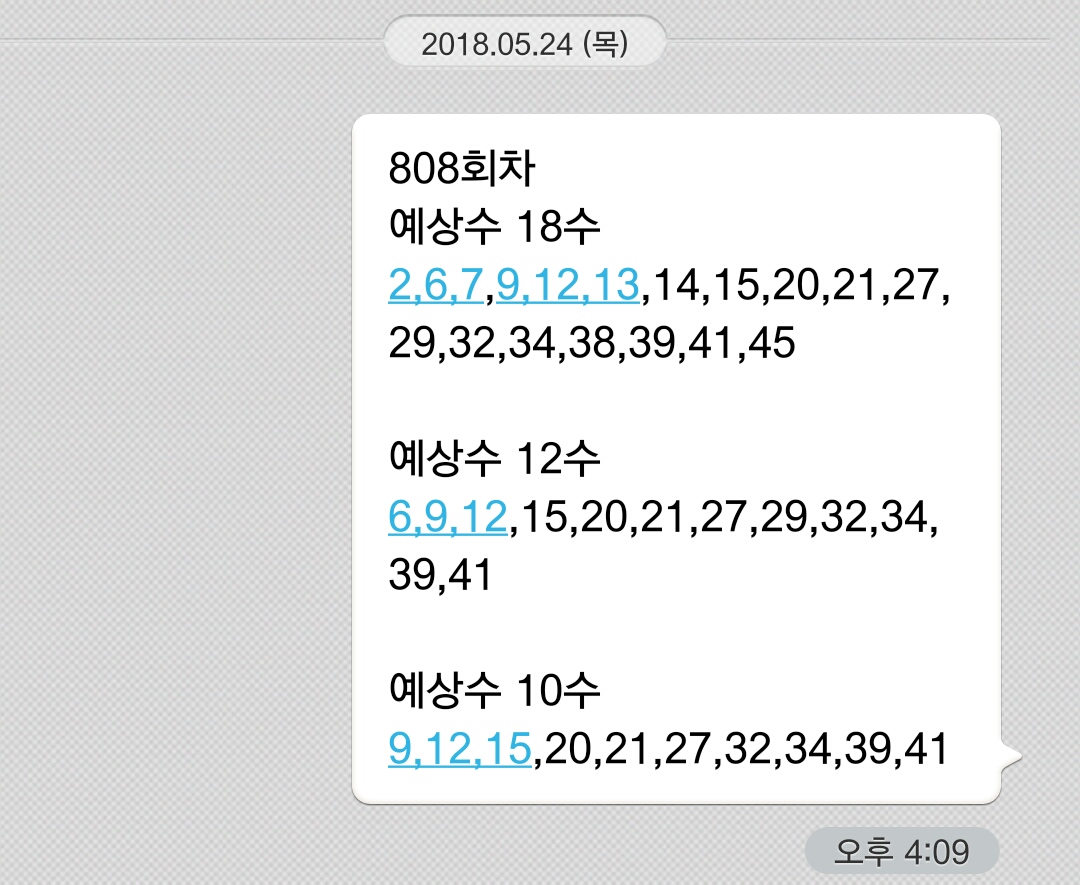The image size is (1080, 885).
Task: Open the 9,12,13 link in the 18수 list
Action: [567, 287]
